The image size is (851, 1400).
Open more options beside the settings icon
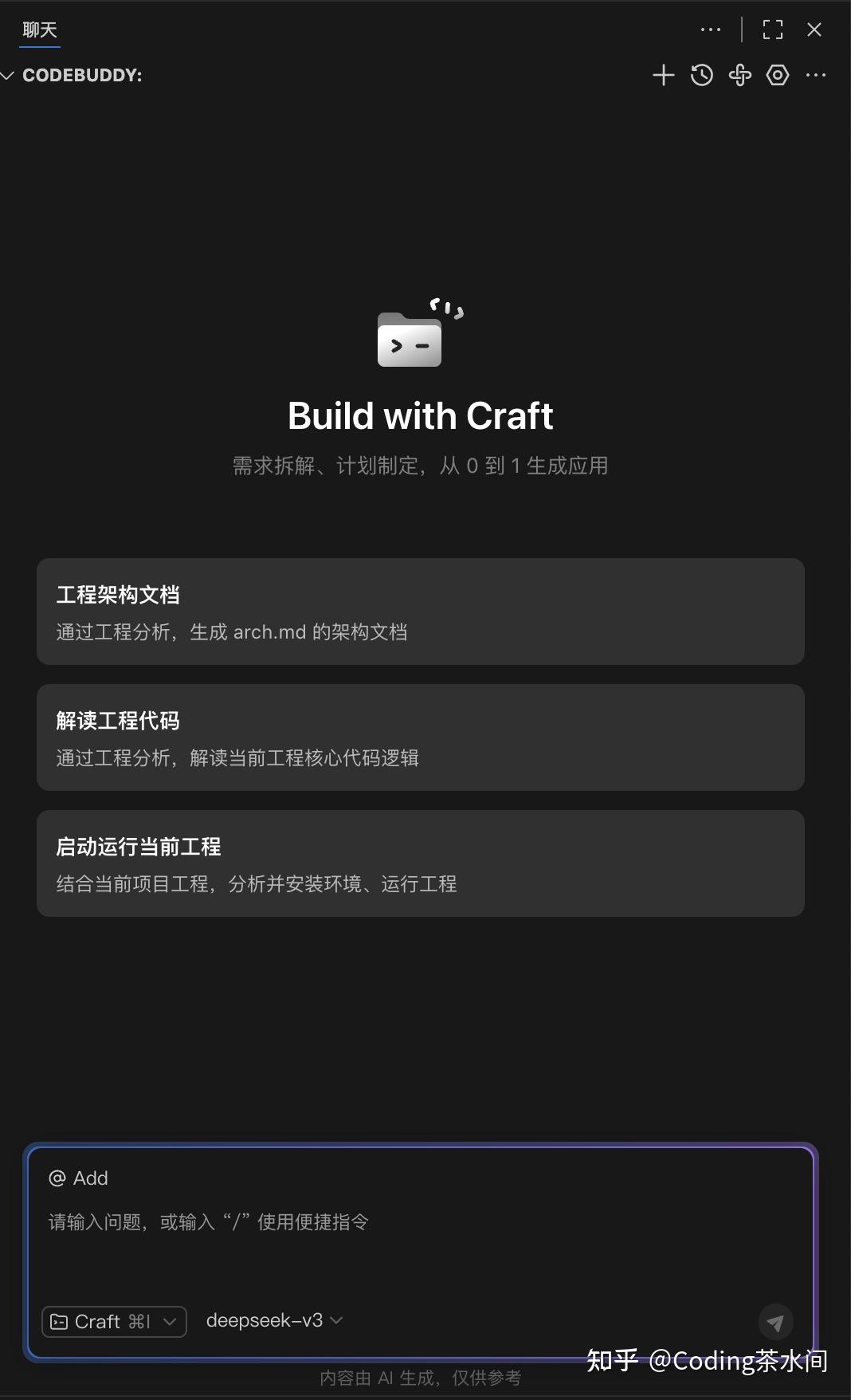tap(815, 75)
